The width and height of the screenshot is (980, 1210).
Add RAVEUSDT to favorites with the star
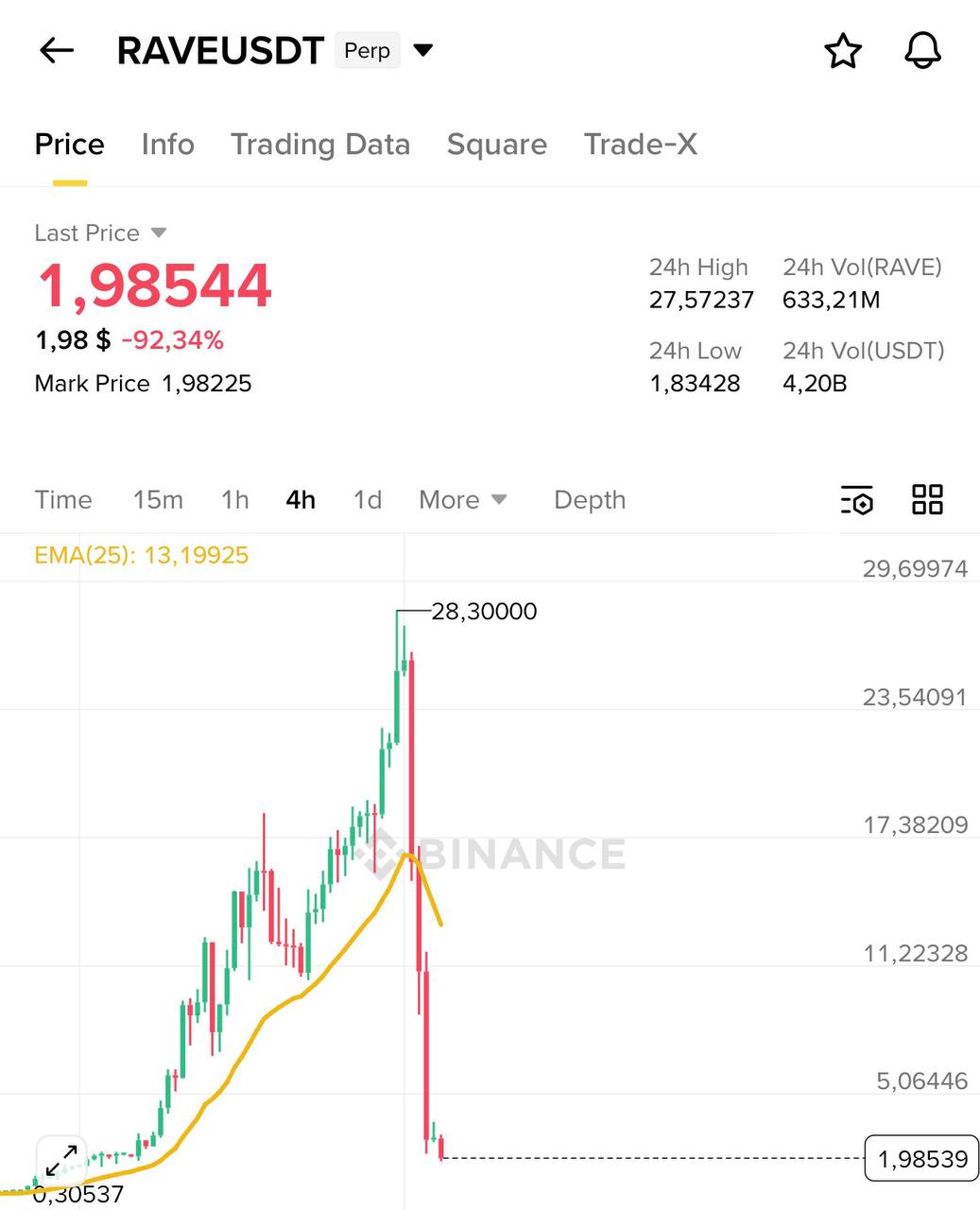[x=843, y=51]
